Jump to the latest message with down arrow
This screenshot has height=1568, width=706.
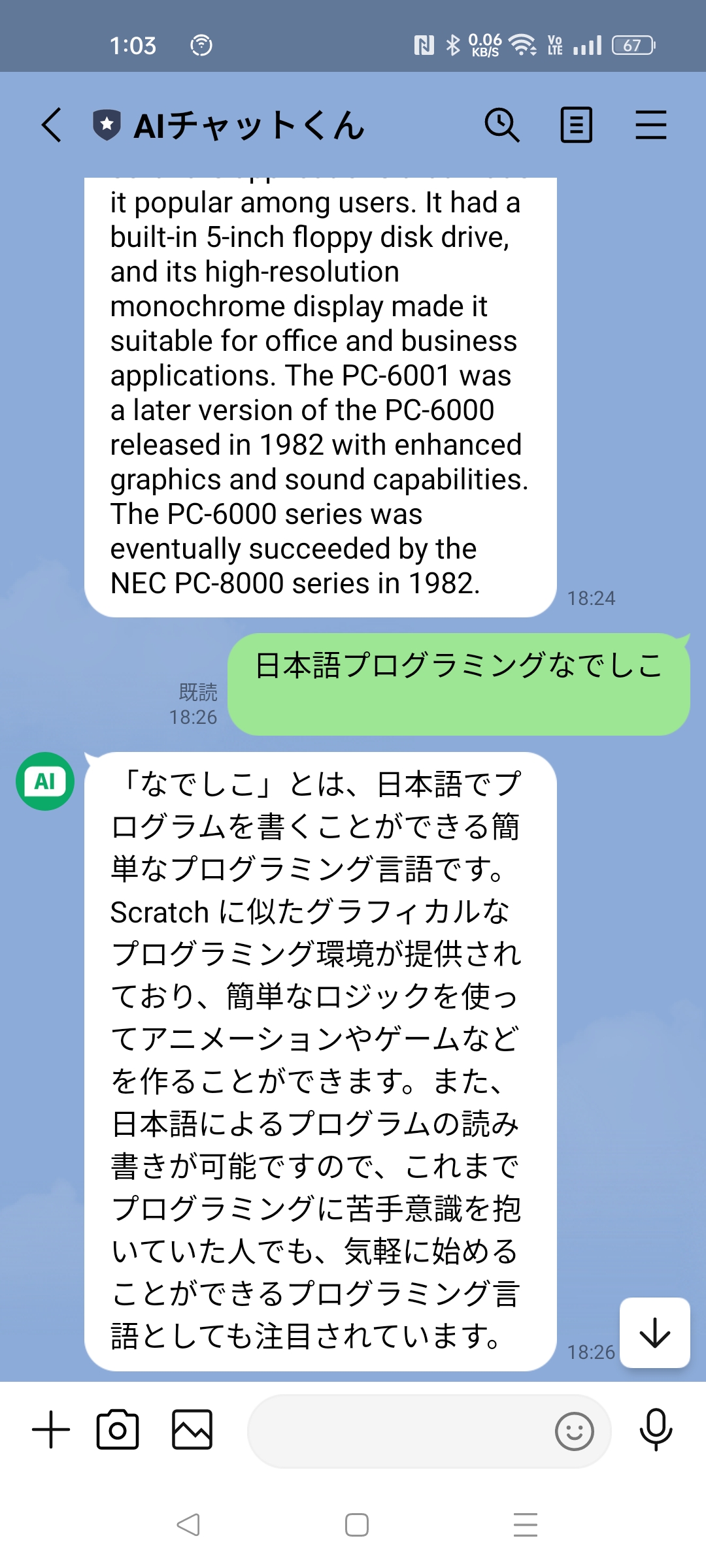tap(654, 1333)
